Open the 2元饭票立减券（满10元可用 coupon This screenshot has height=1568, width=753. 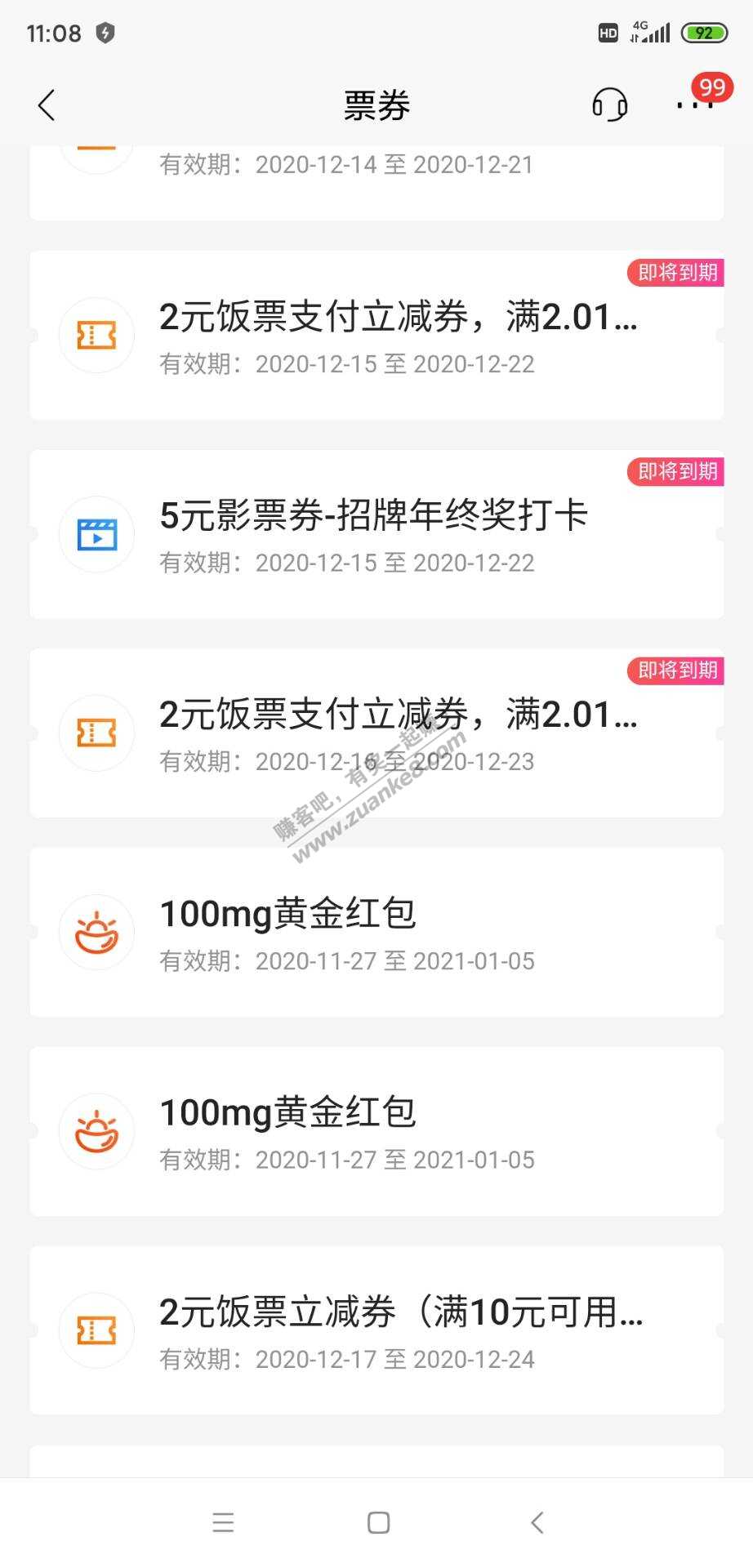point(376,1330)
